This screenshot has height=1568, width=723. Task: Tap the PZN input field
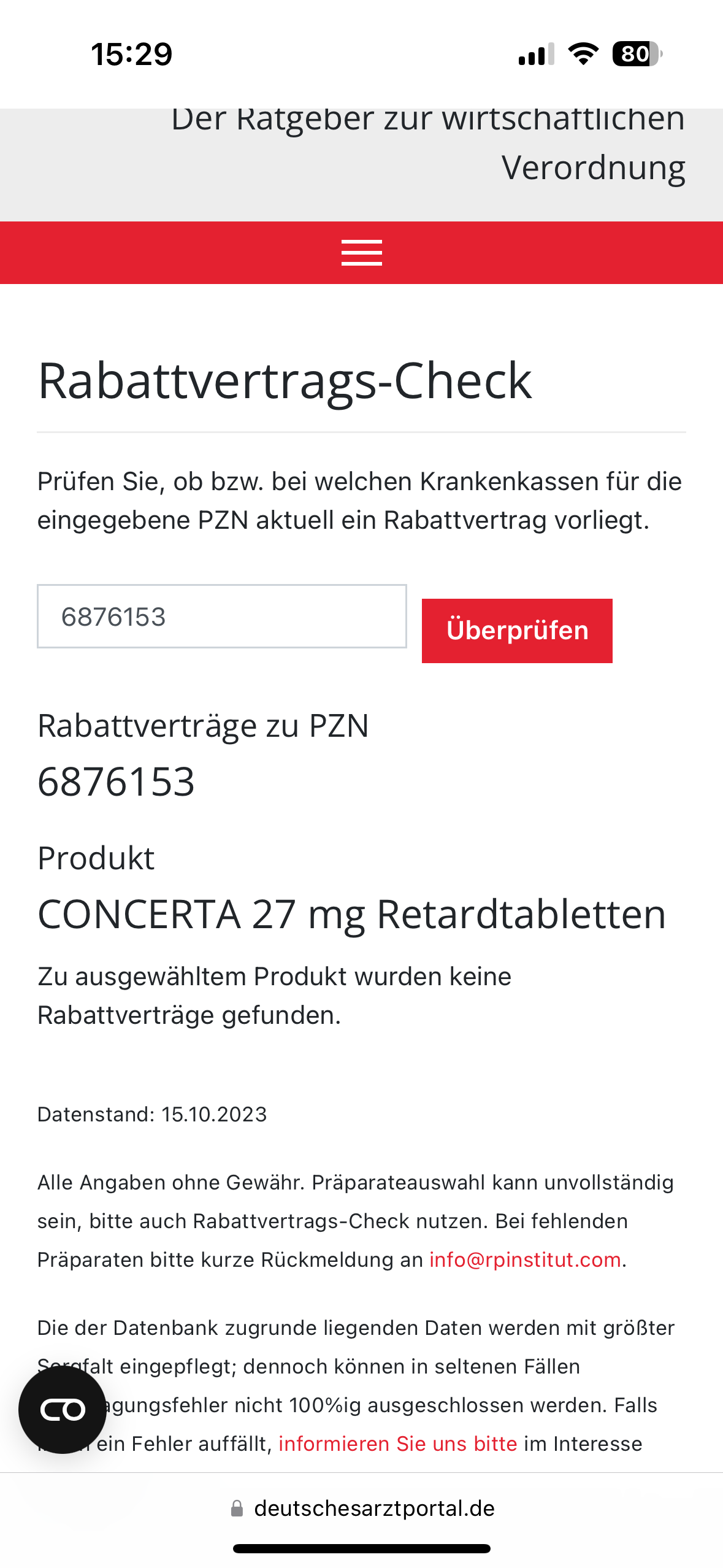222,616
